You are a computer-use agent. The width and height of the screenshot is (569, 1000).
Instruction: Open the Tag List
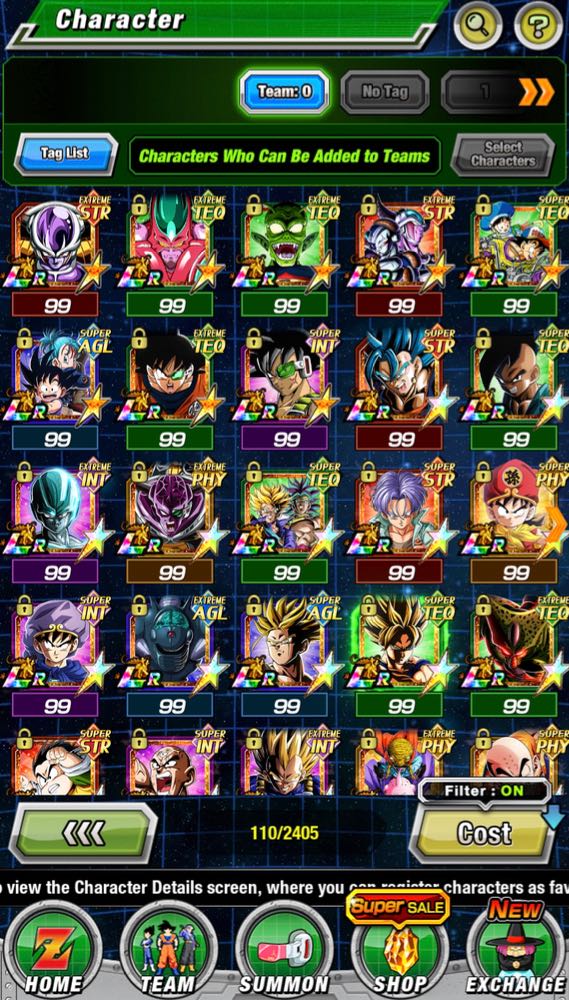66,154
